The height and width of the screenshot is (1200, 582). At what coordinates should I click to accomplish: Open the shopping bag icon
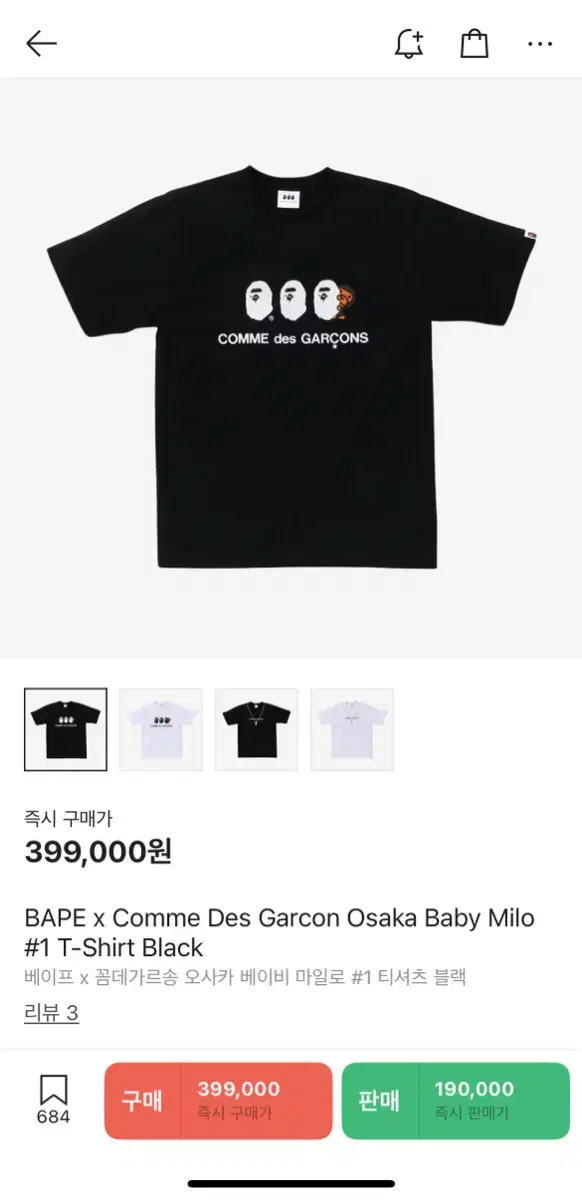point(474,43)
